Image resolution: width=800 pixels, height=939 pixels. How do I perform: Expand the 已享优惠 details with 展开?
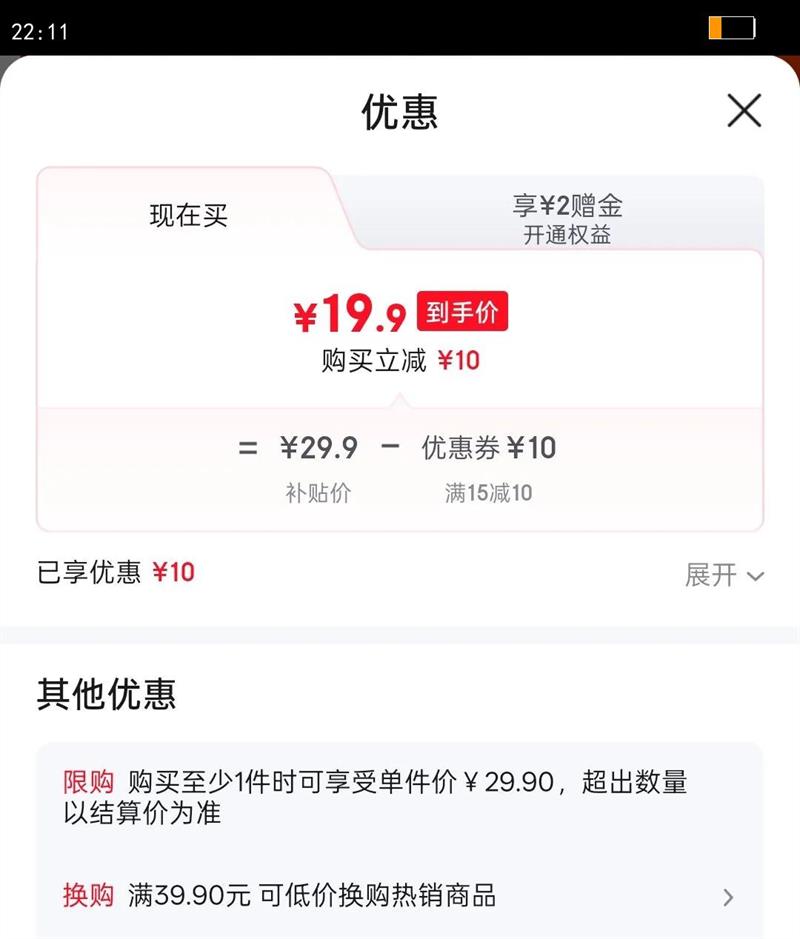click(724, 575)
